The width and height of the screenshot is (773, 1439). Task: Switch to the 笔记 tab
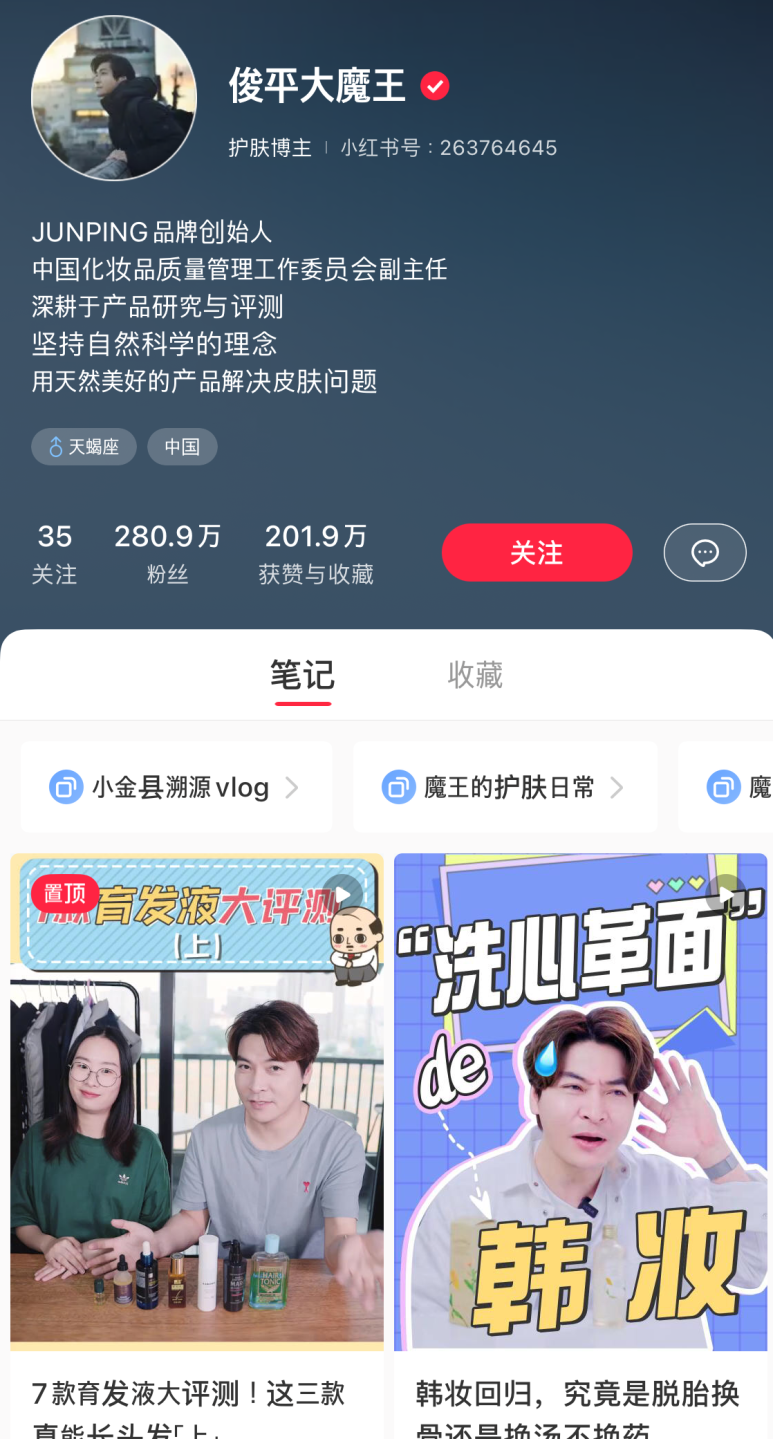302,676
